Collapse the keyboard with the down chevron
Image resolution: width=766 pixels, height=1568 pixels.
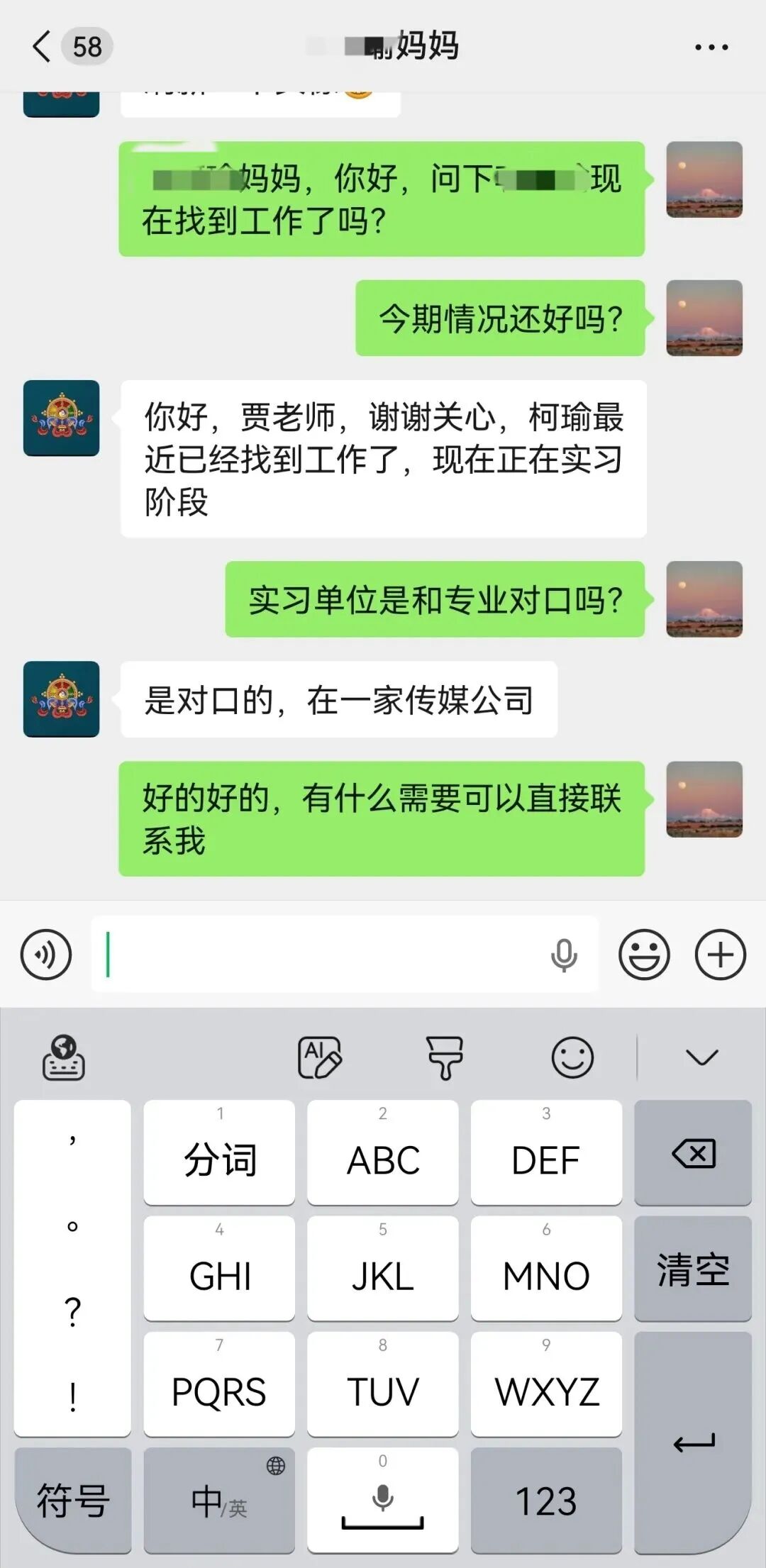click(701, 1057)
